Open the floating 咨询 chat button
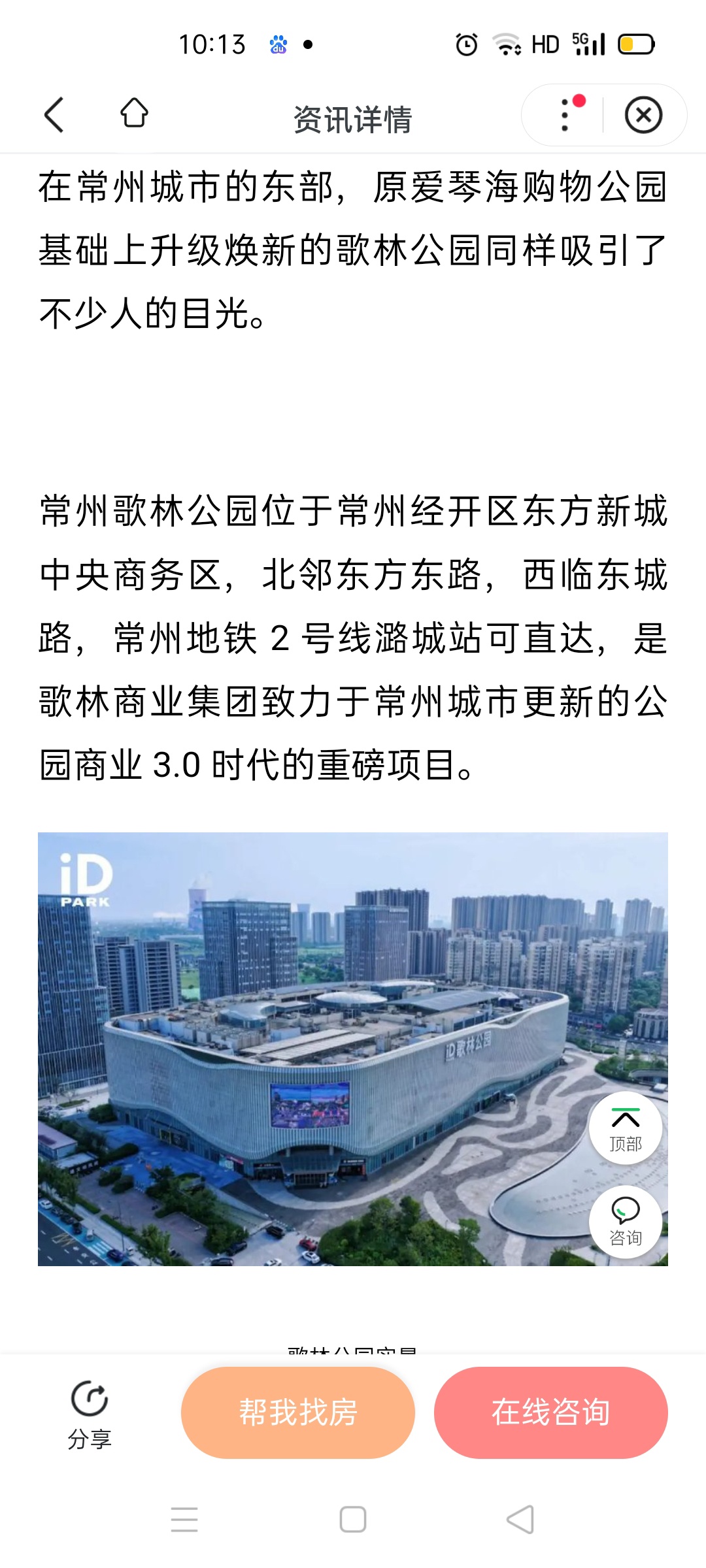 click(x=626, y=1221)
